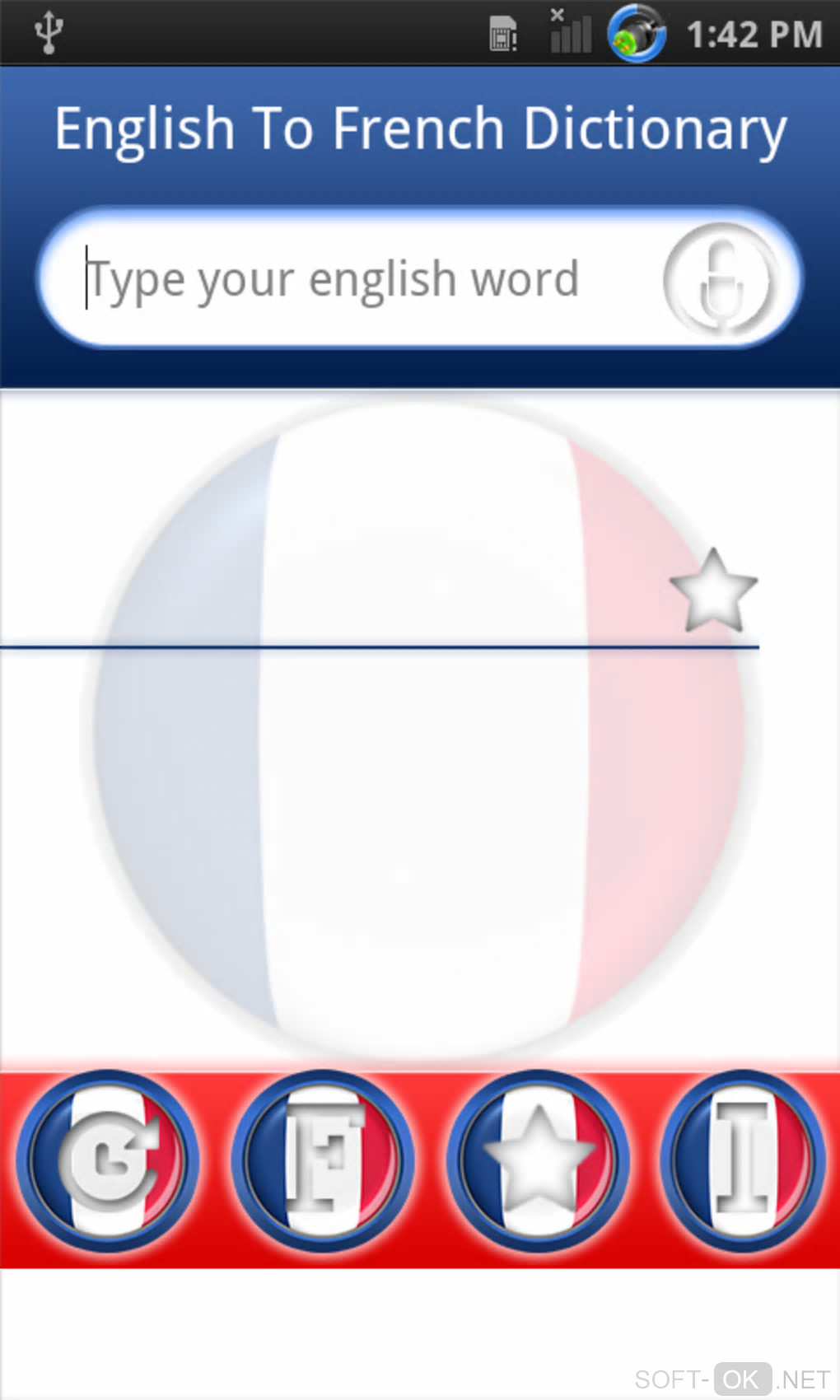Open the info button labeled I
840x1400 pixels.
click(x=744, y=1161)
